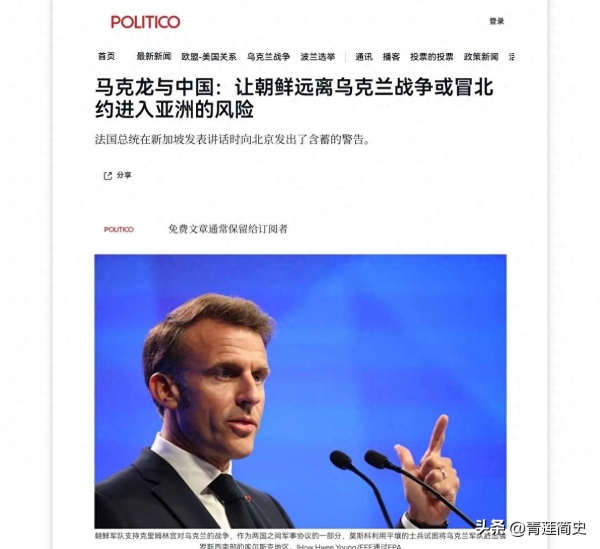Go to the 首页 home section

pyautogui.click(x=106, y=57)
